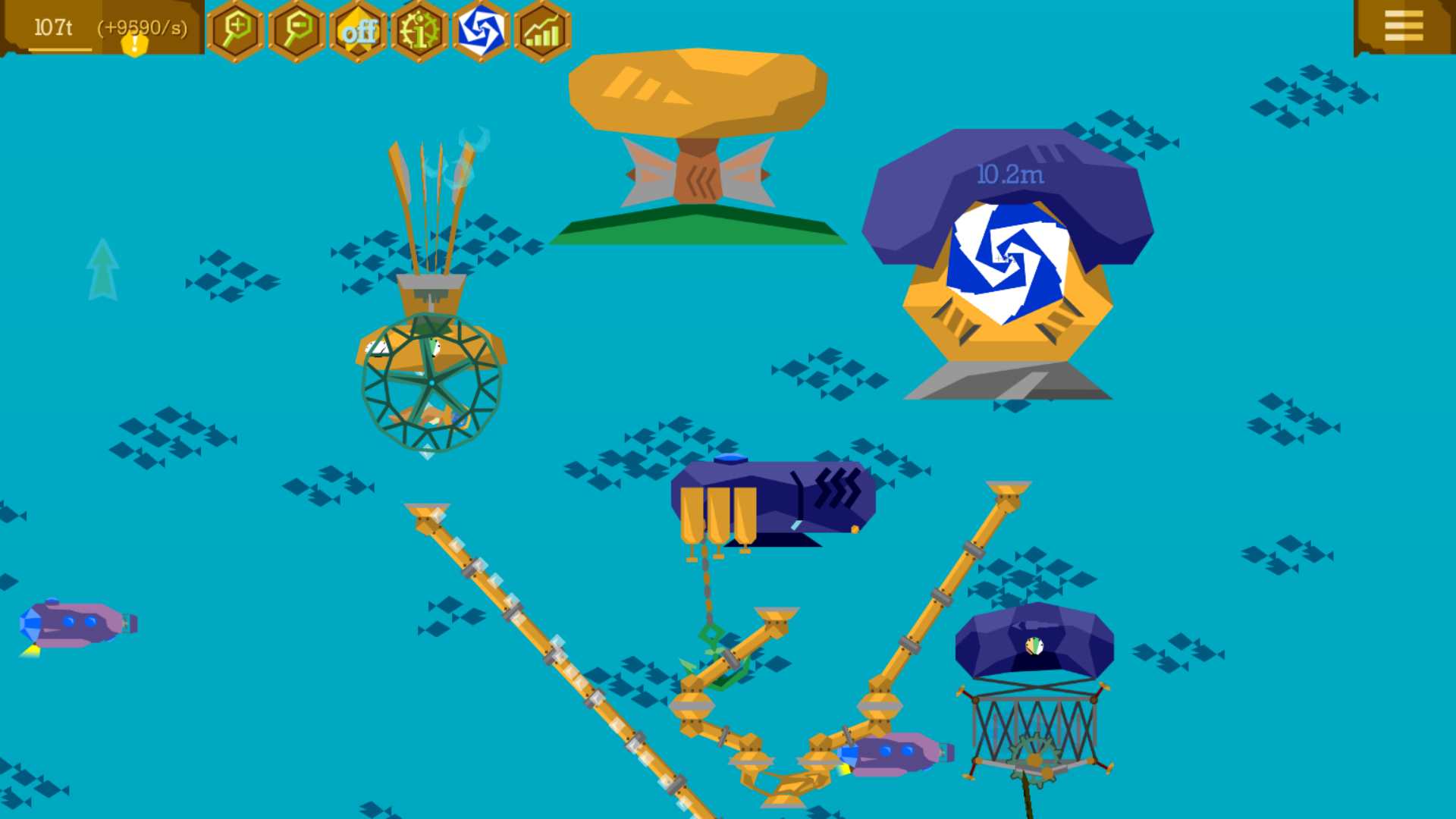1456x819 pixels.
Task: Zoom in with the plus magnifier
Action: pyautogui.click(x=236, y=31)
